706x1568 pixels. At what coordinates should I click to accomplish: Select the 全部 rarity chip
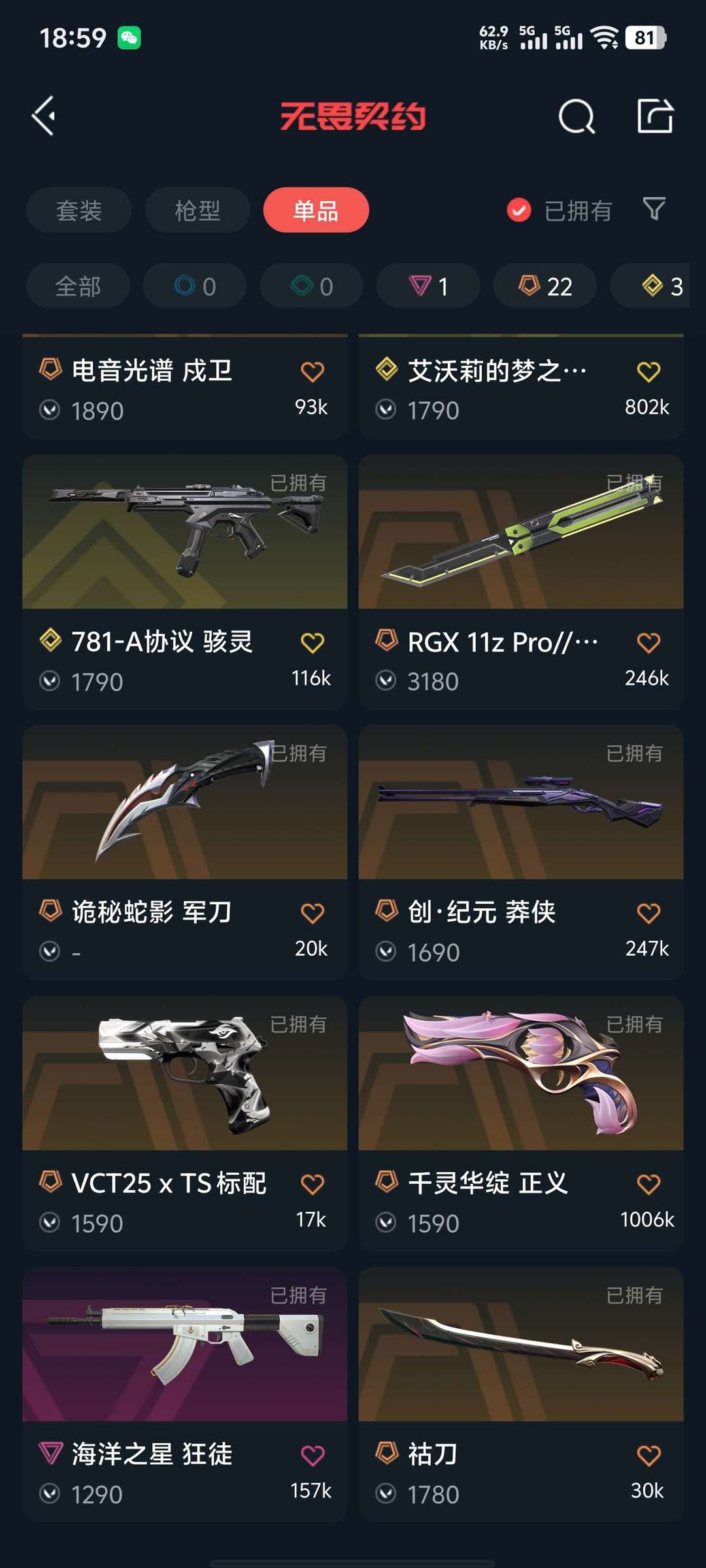[78, 286]
